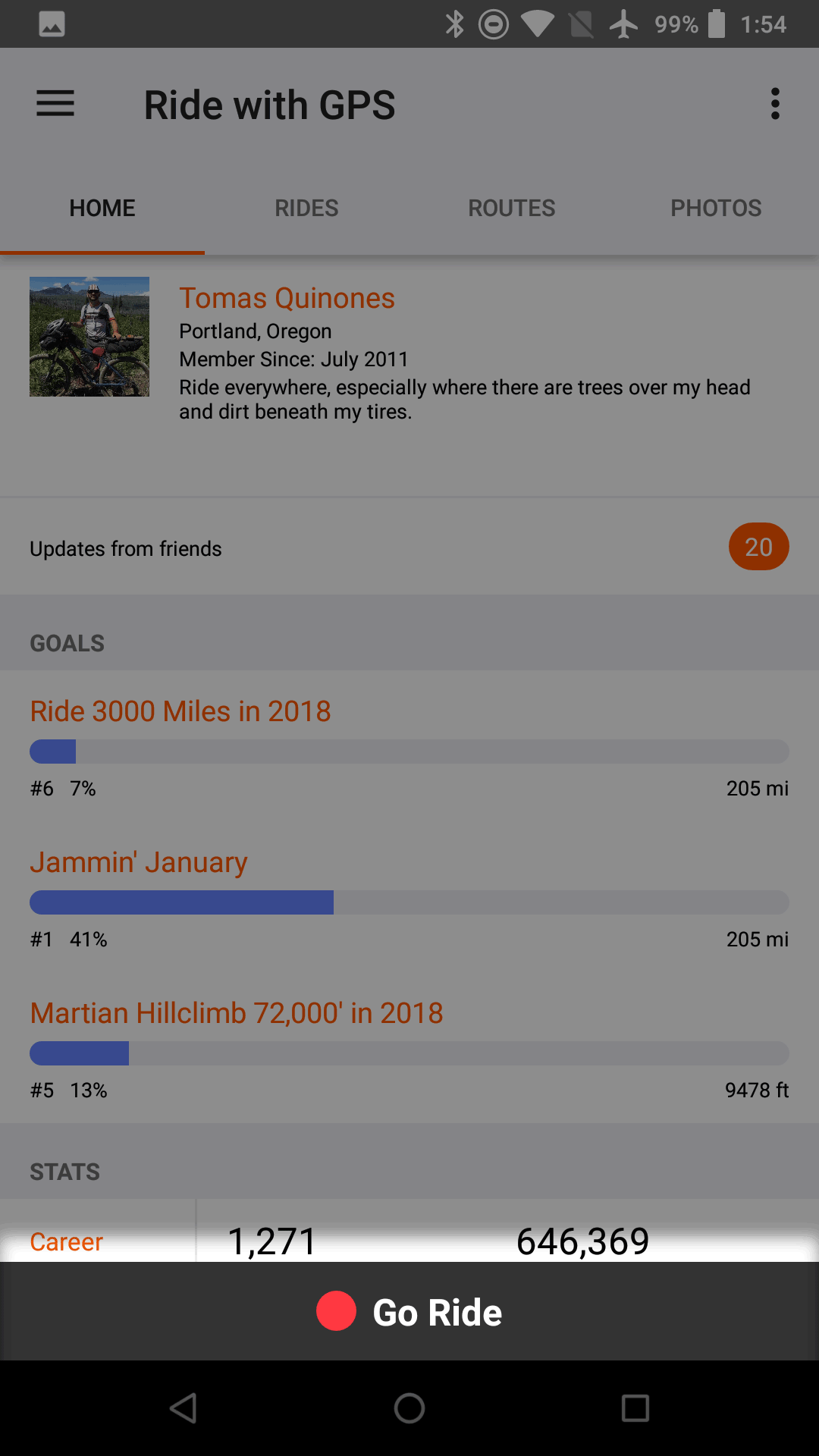Open Tomas Quinones profile link

click(287, 298)
